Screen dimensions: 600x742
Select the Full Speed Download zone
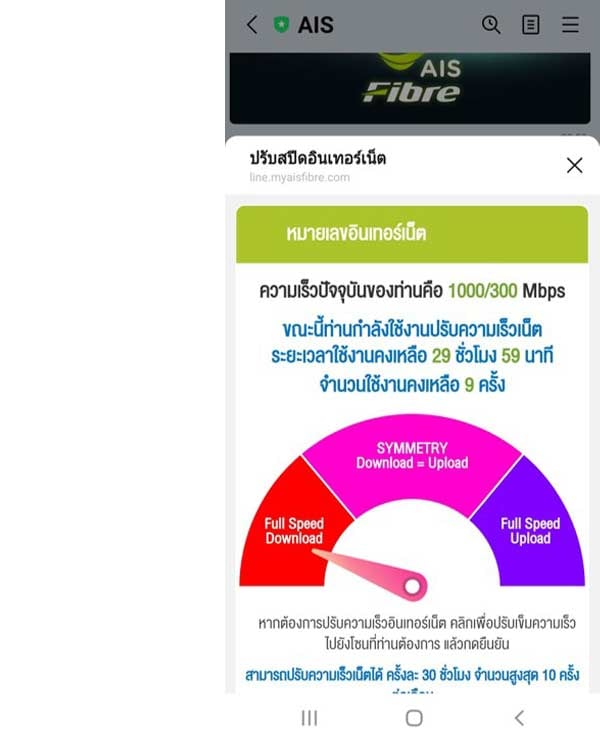[292, 530]
